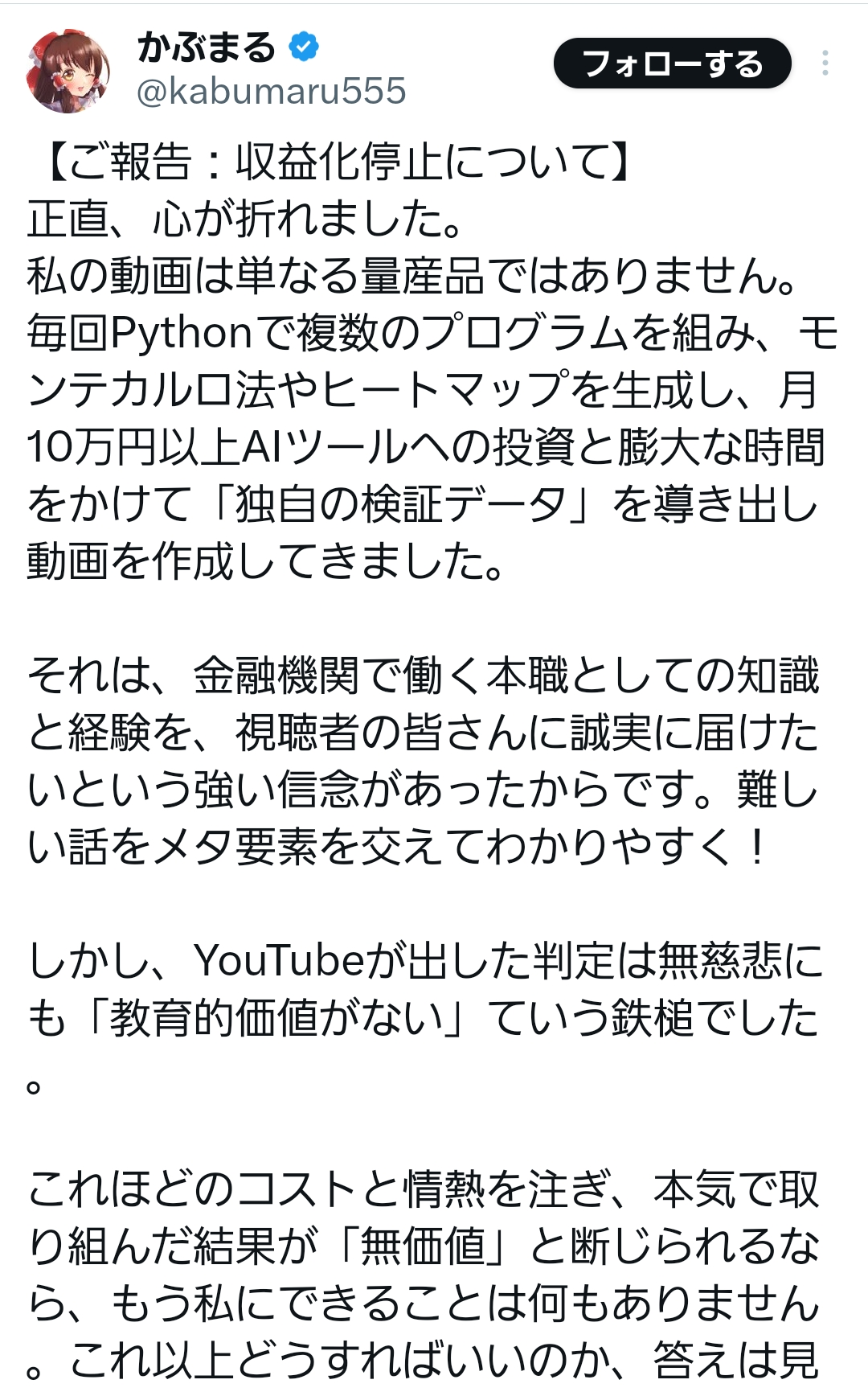Tap the フォローする follow button
This screenshot has height=1392, width=868.
point(672,64)
